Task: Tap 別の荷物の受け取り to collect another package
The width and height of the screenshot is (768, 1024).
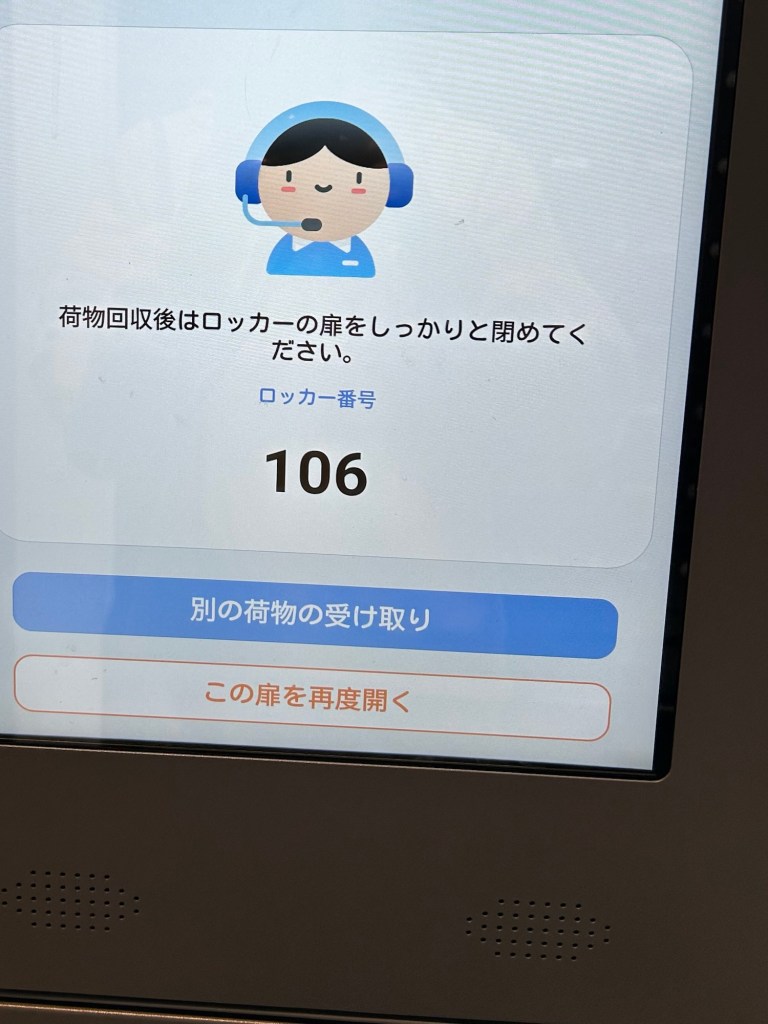Action: pyautogui.click(x=314, y=614)
